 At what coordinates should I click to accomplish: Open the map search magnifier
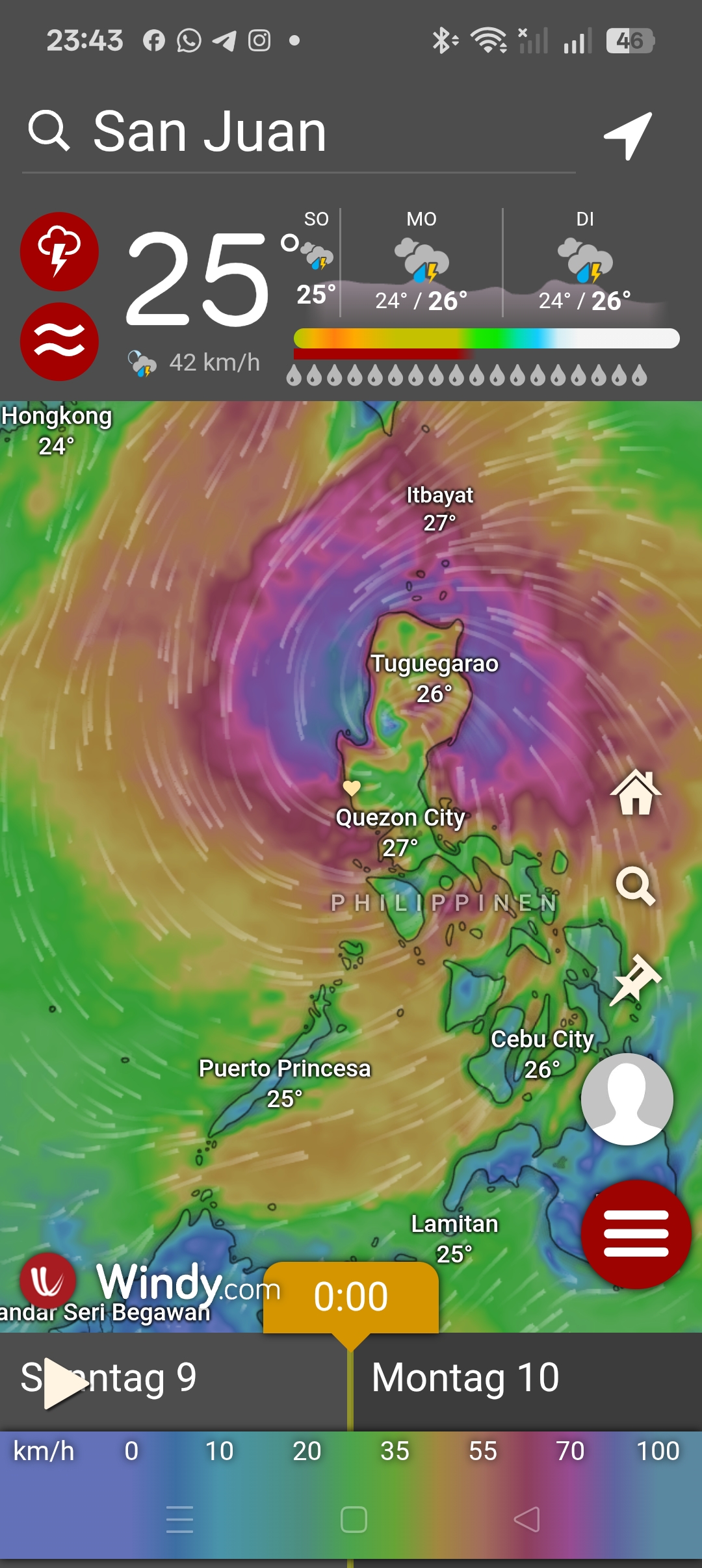click(x=635, y=885)
